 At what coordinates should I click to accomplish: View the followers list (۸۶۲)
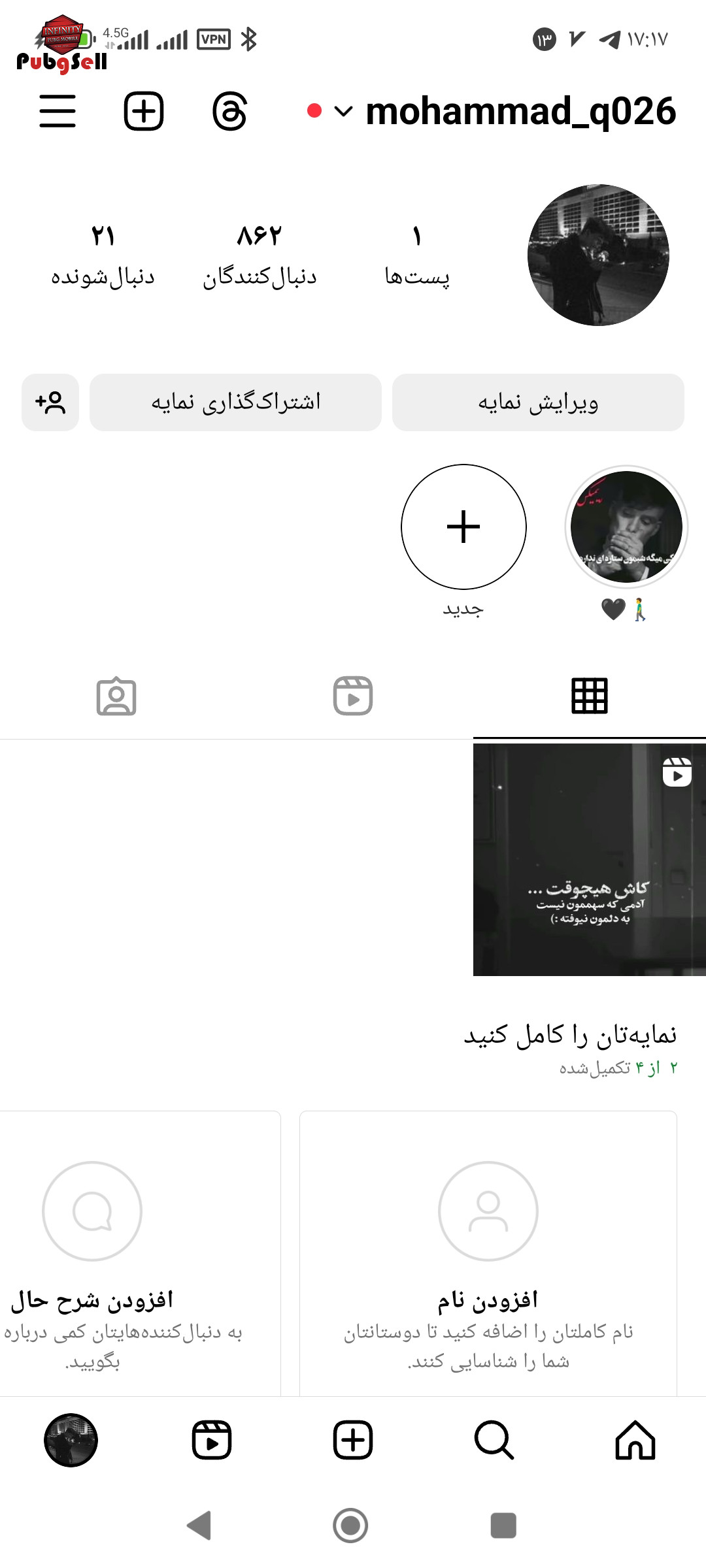click(260, 256)
